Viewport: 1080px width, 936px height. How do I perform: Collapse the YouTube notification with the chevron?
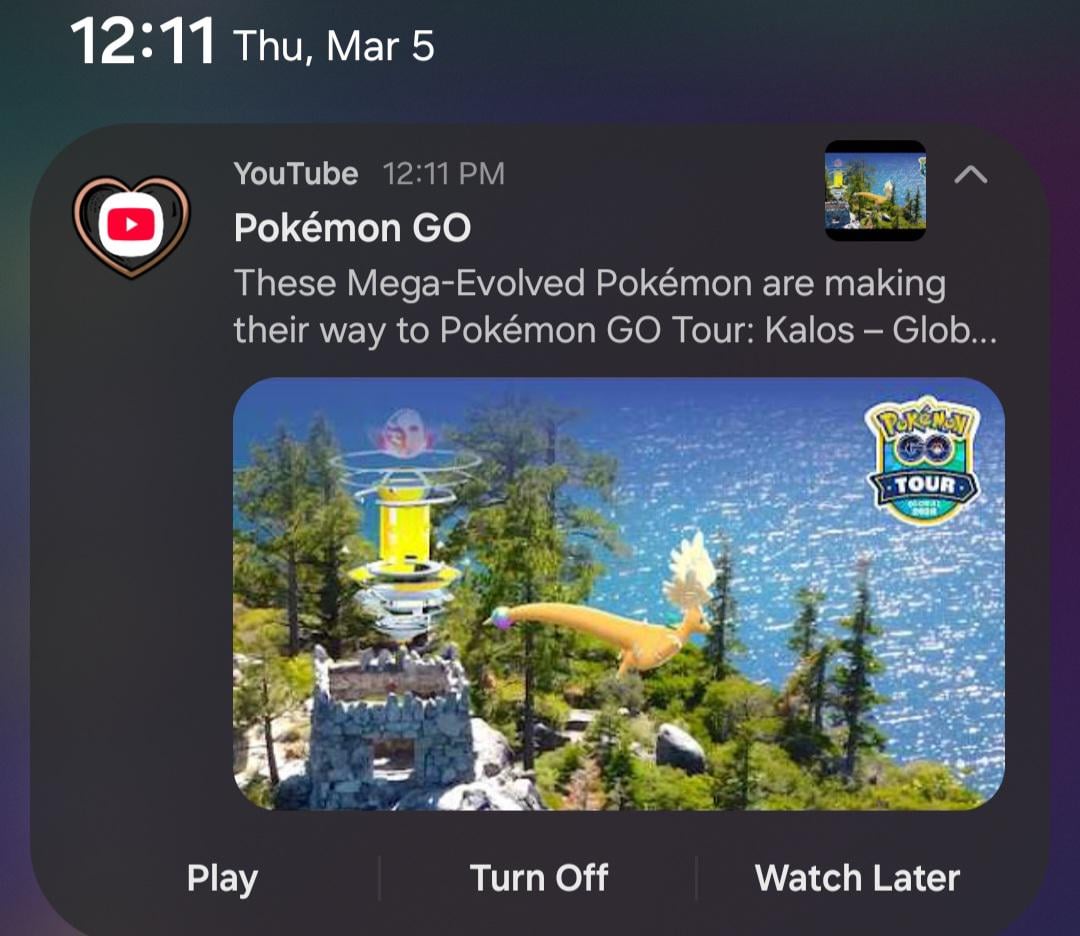point(970,176)
